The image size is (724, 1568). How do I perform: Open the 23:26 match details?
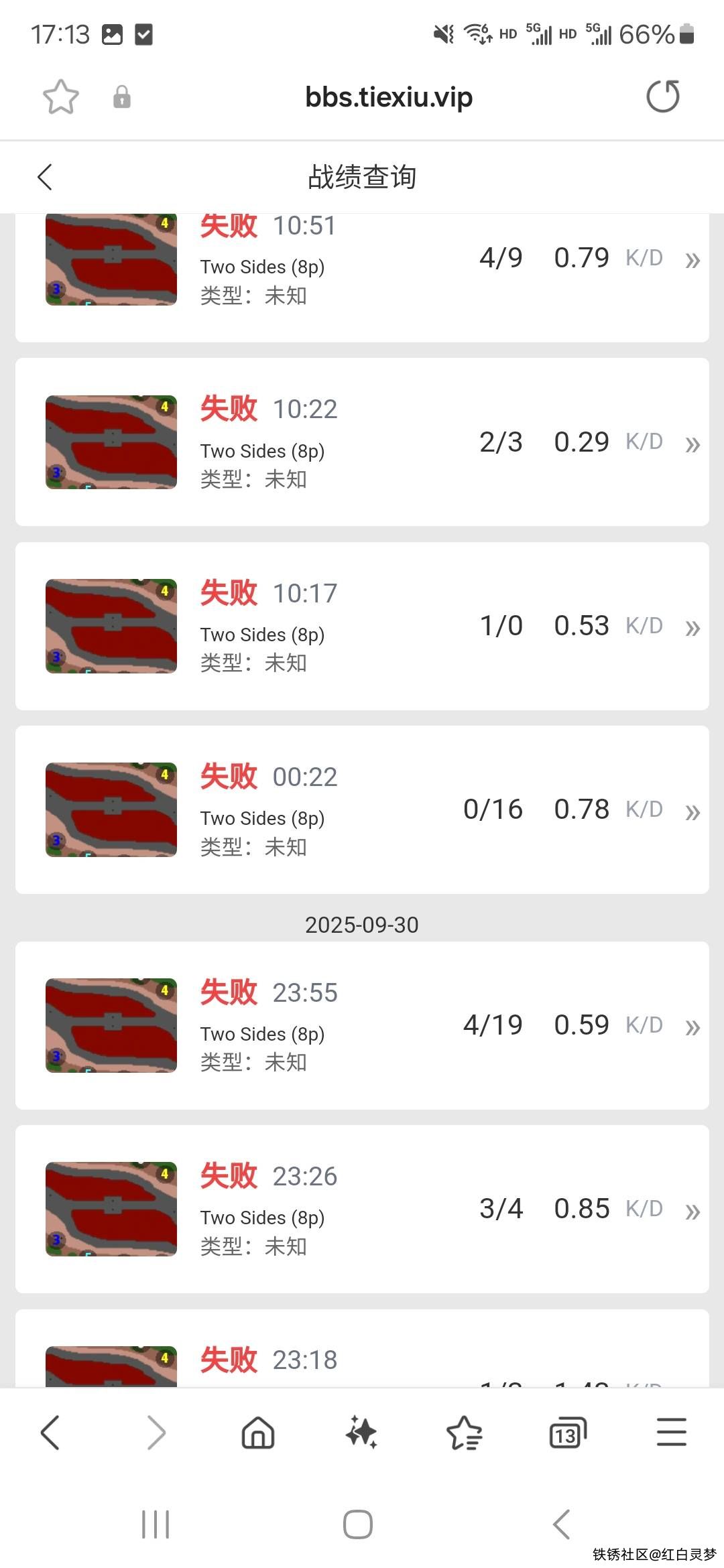point(362,1209)
